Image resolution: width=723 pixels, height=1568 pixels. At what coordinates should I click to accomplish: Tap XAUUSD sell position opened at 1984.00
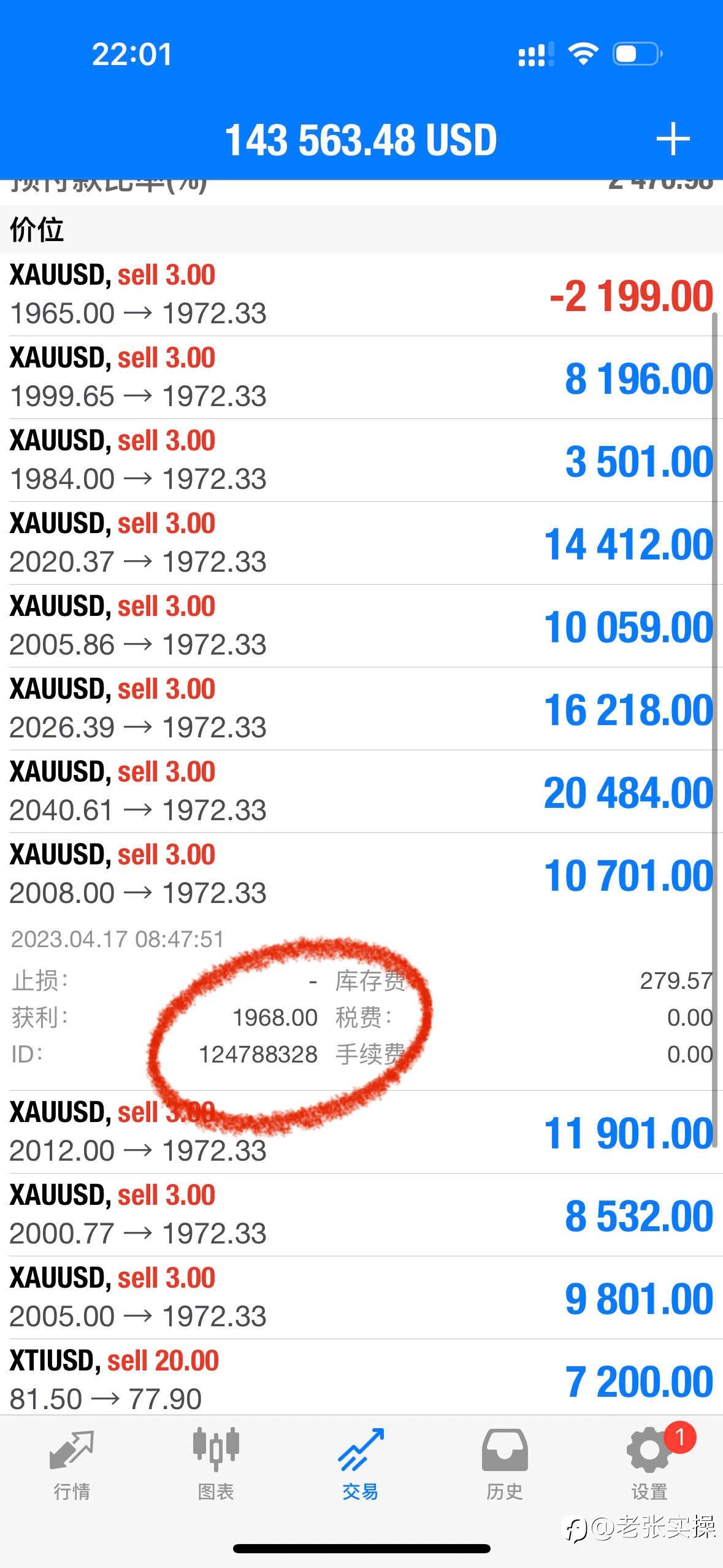pyautogui.click(x=361, y=460)
